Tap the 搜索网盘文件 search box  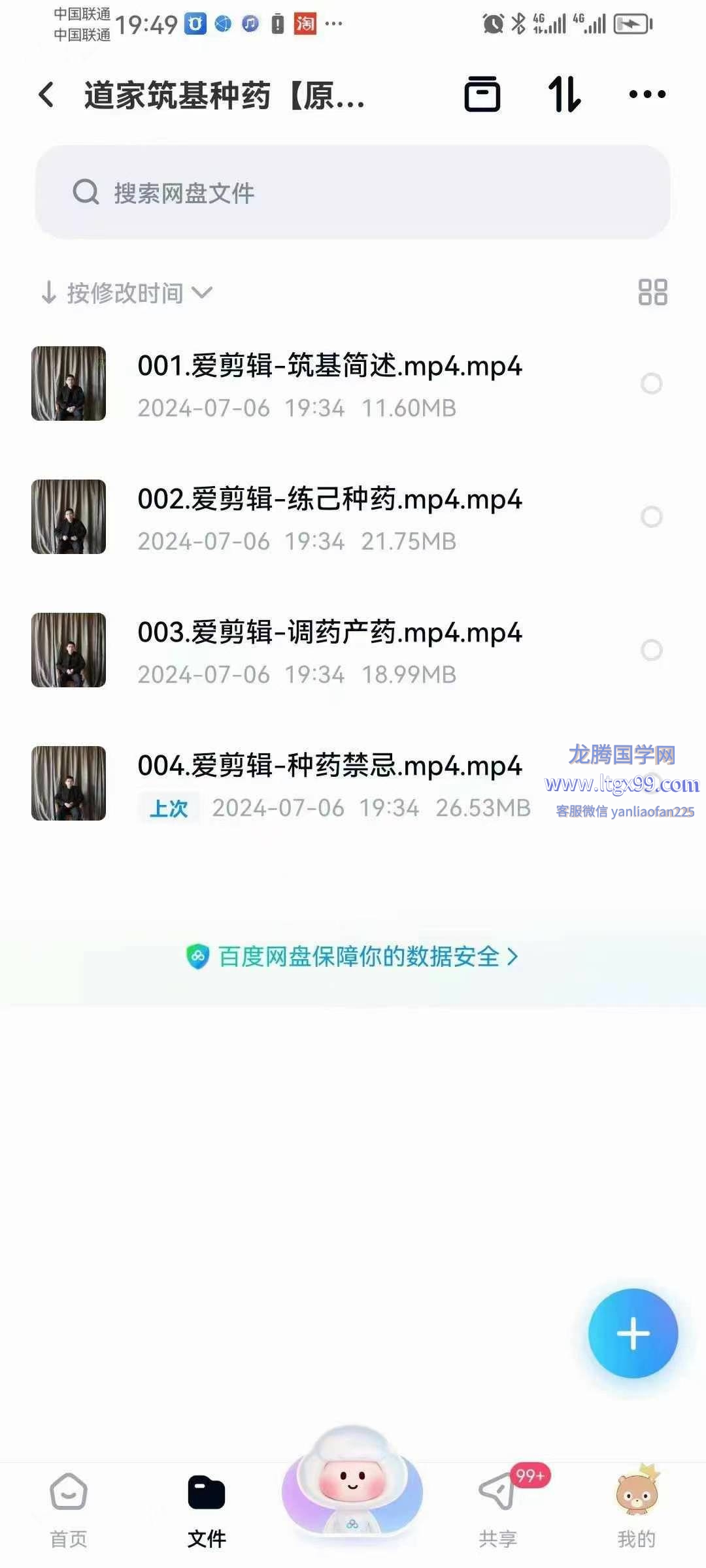(353, 192)
